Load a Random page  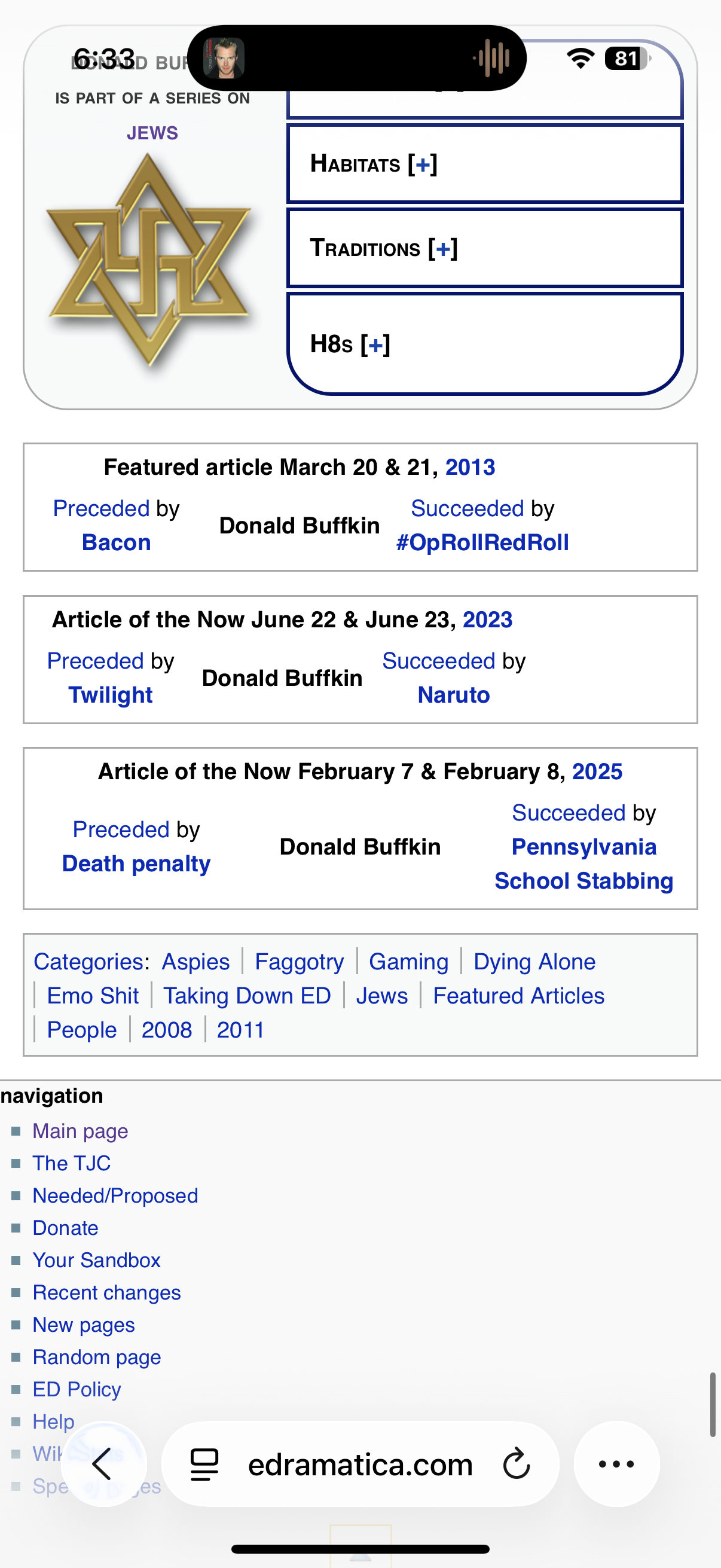[97, 1357]
